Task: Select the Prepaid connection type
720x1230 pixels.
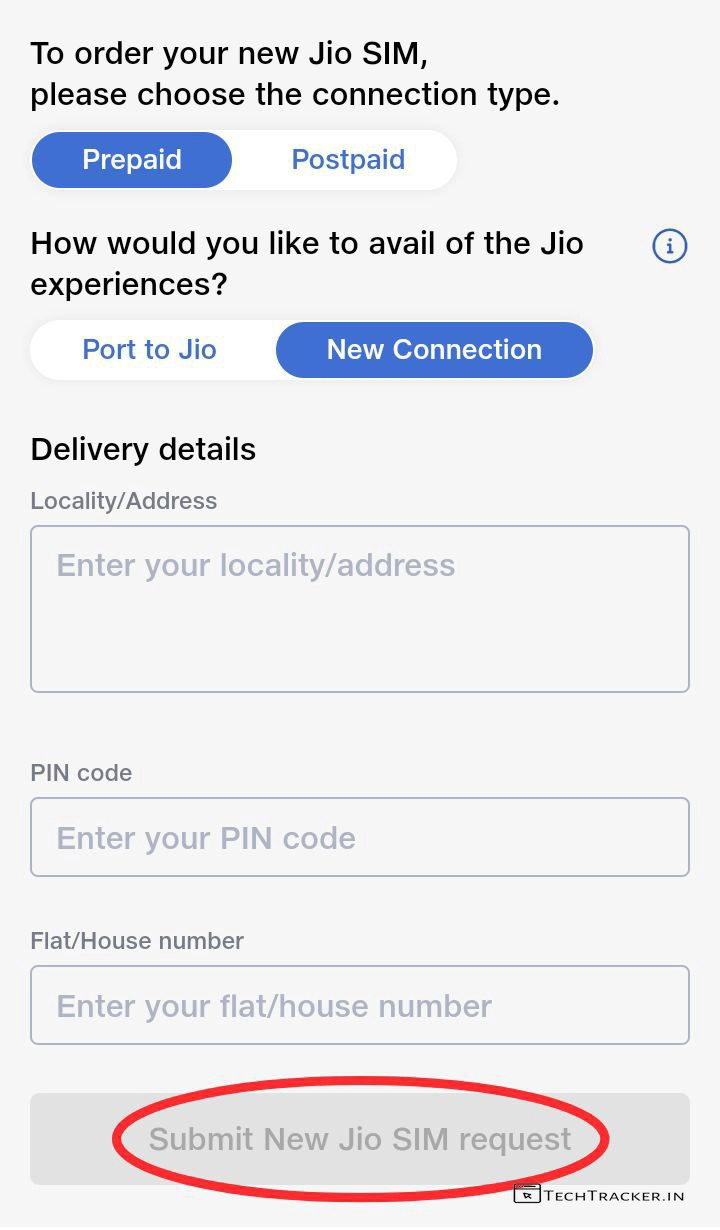Action: 132,160
